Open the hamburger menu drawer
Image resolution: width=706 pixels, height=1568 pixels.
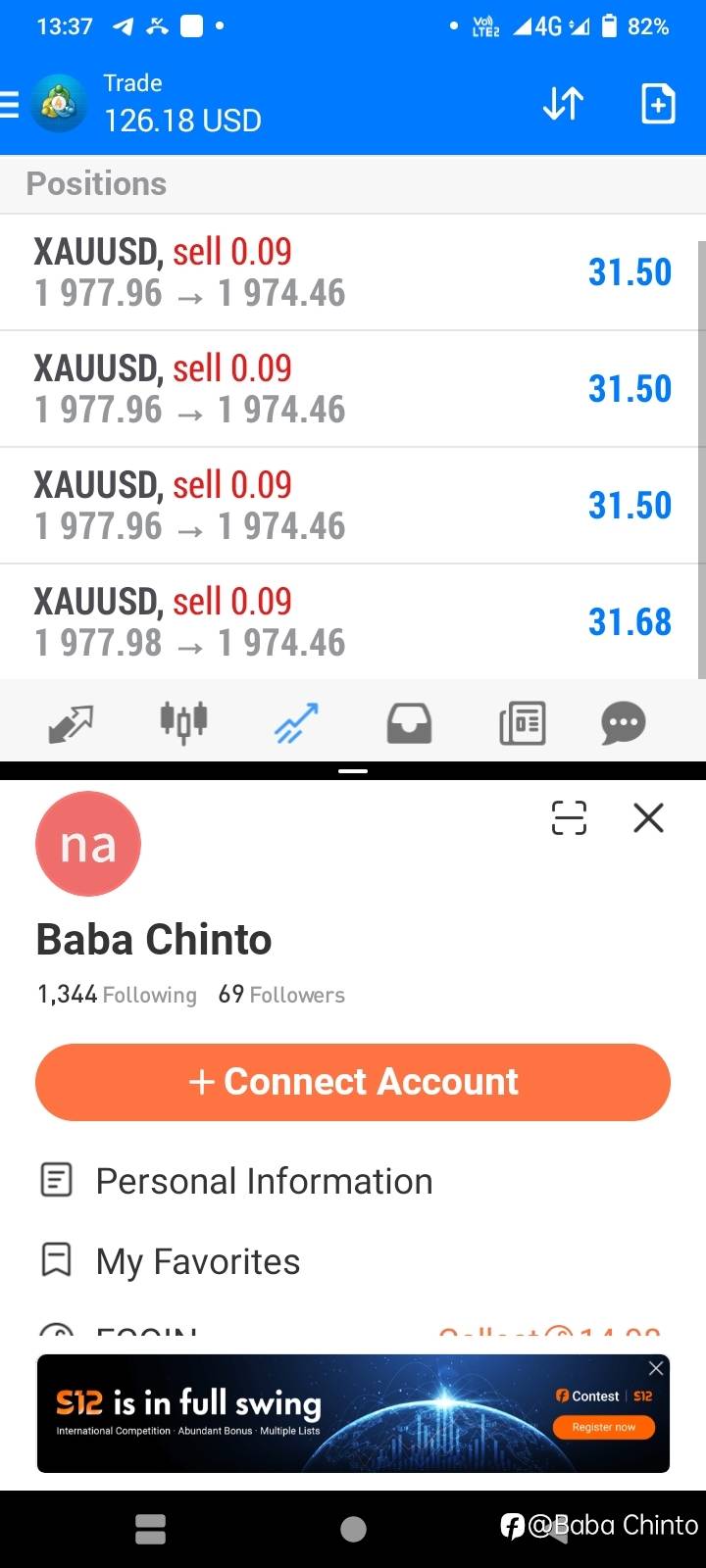click(10, 104)
